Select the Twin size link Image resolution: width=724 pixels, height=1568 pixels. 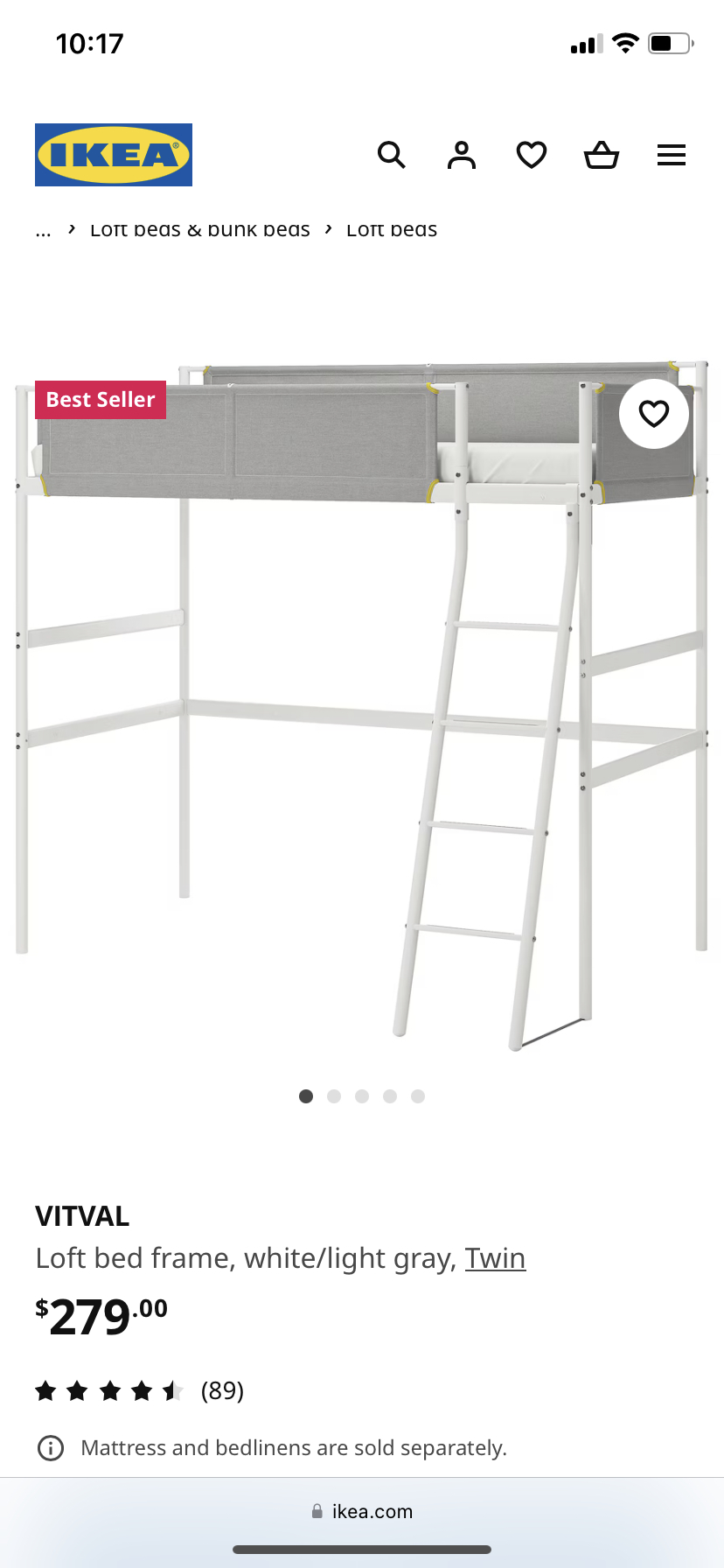495,1258
